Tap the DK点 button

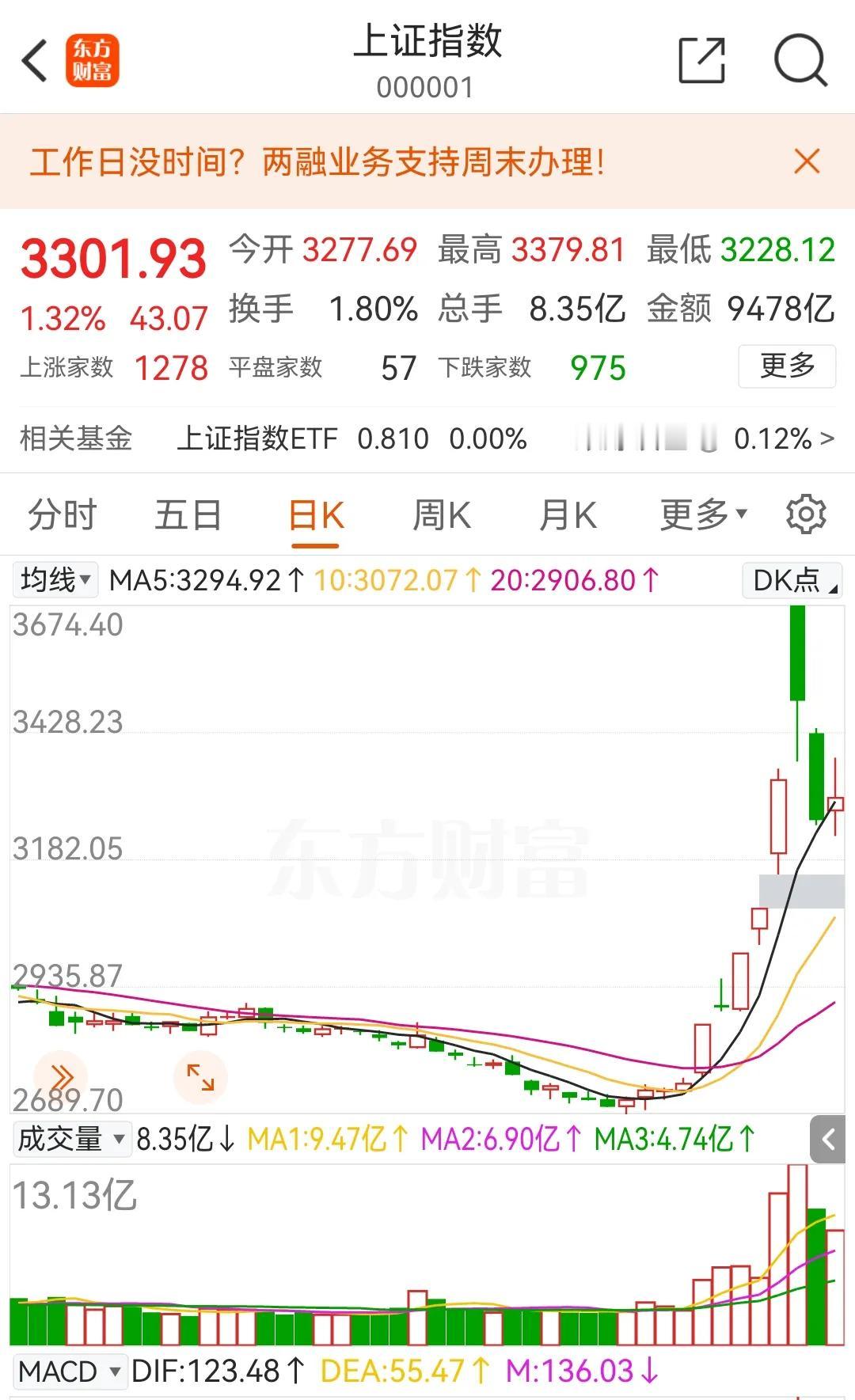[792, 580]
